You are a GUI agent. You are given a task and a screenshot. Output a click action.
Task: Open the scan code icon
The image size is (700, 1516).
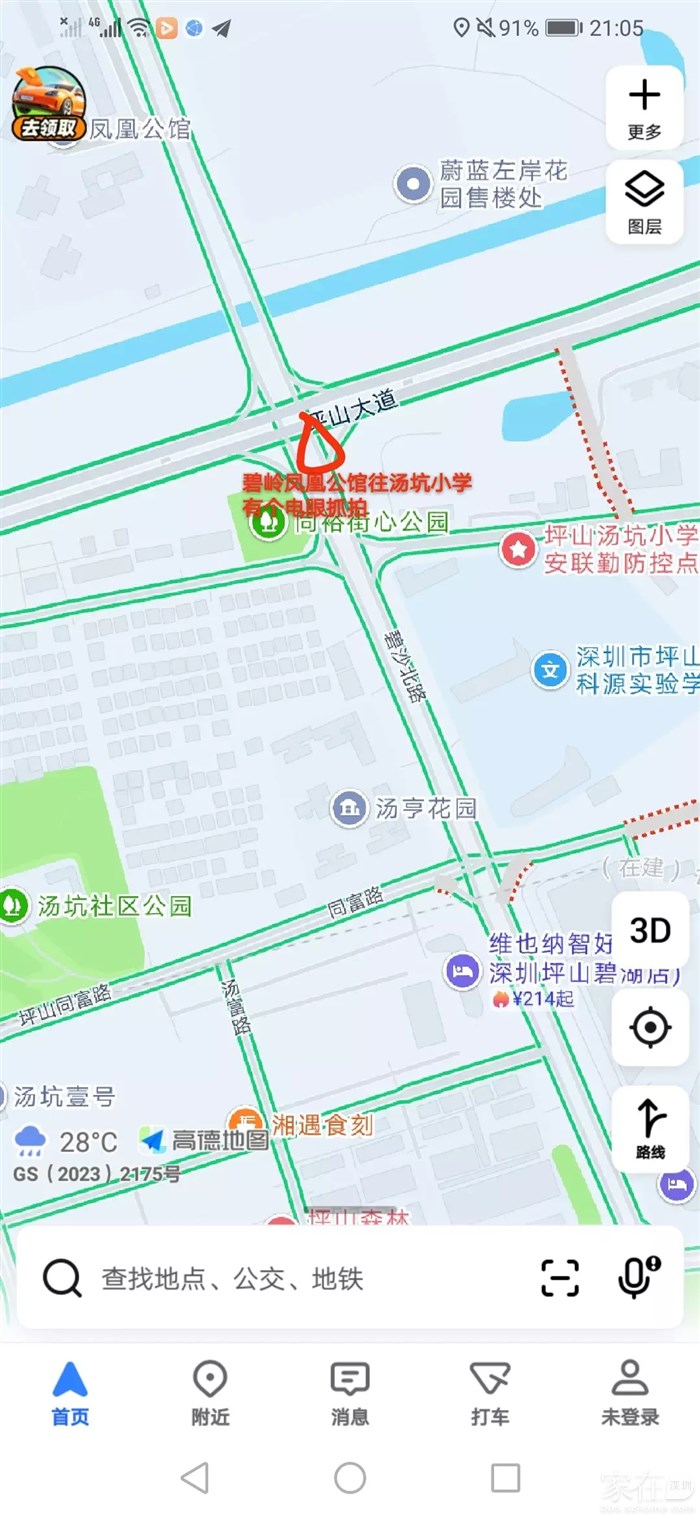point(560,1278)
